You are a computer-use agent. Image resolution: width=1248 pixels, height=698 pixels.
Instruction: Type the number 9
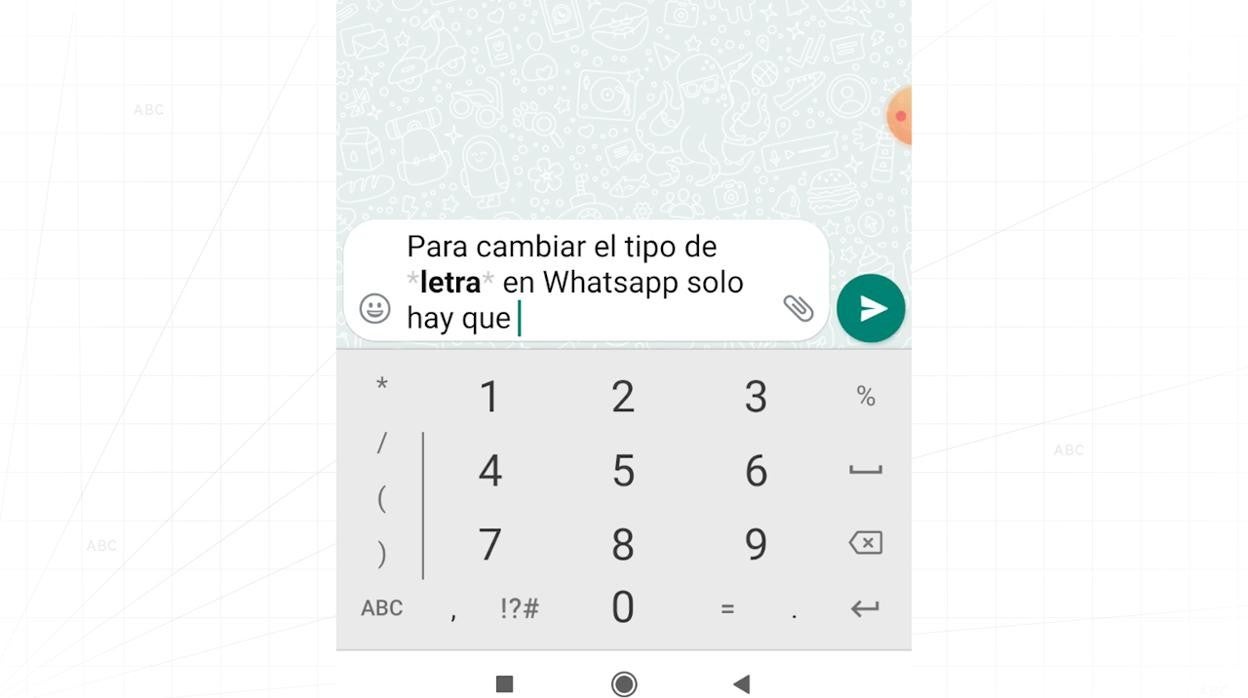click(x=756, y=544)
